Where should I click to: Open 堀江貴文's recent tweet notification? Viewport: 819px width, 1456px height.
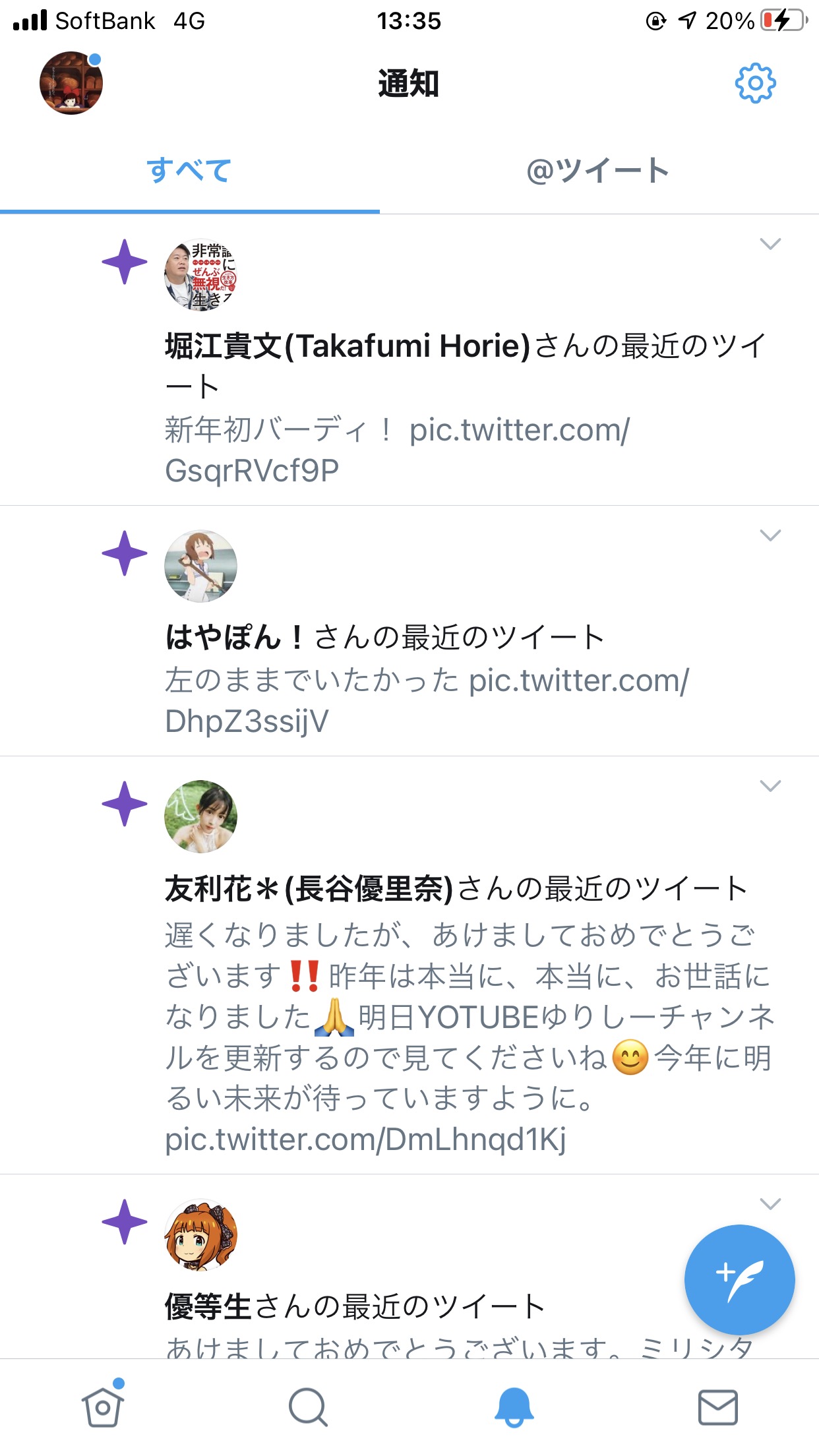[409, 360]
